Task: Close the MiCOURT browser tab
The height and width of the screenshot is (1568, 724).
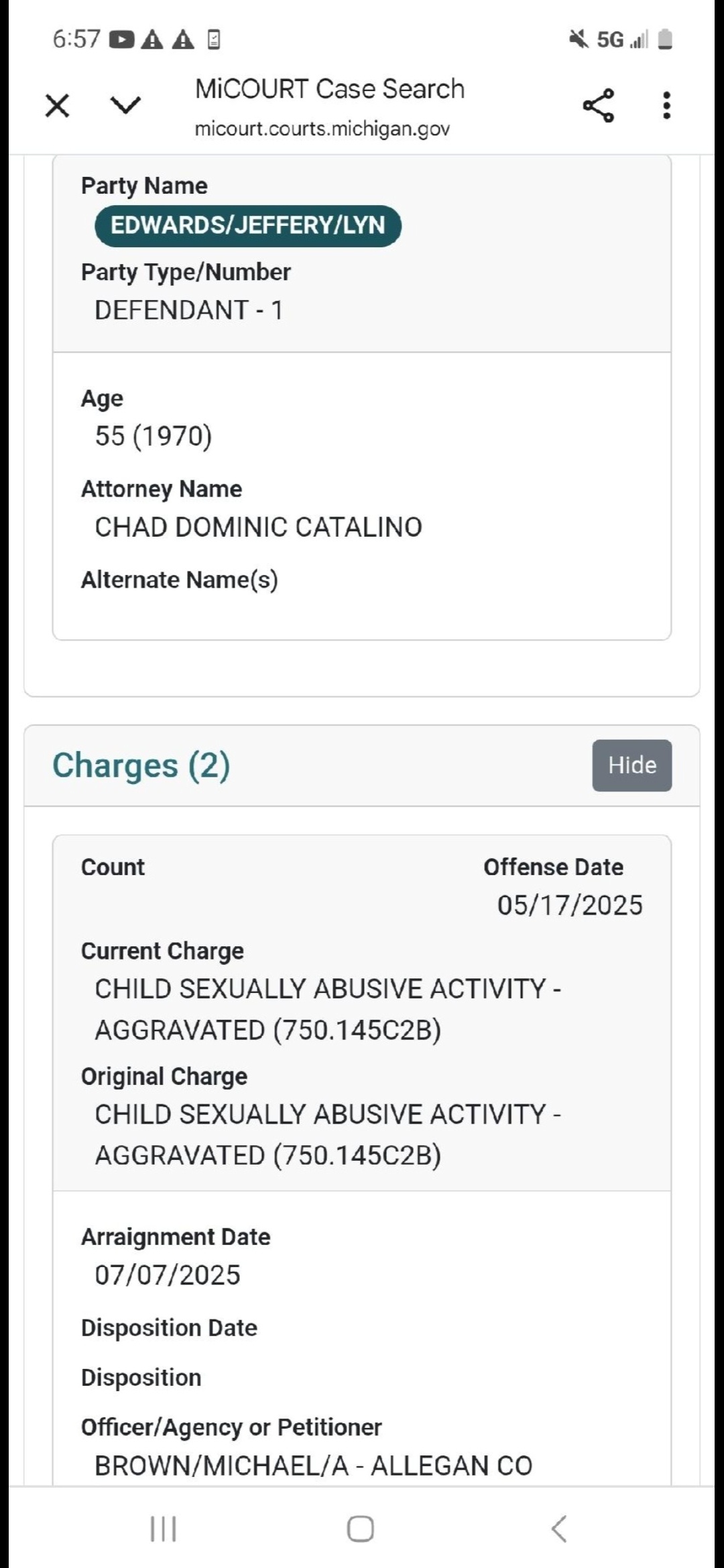Action: tap(57, 105)
